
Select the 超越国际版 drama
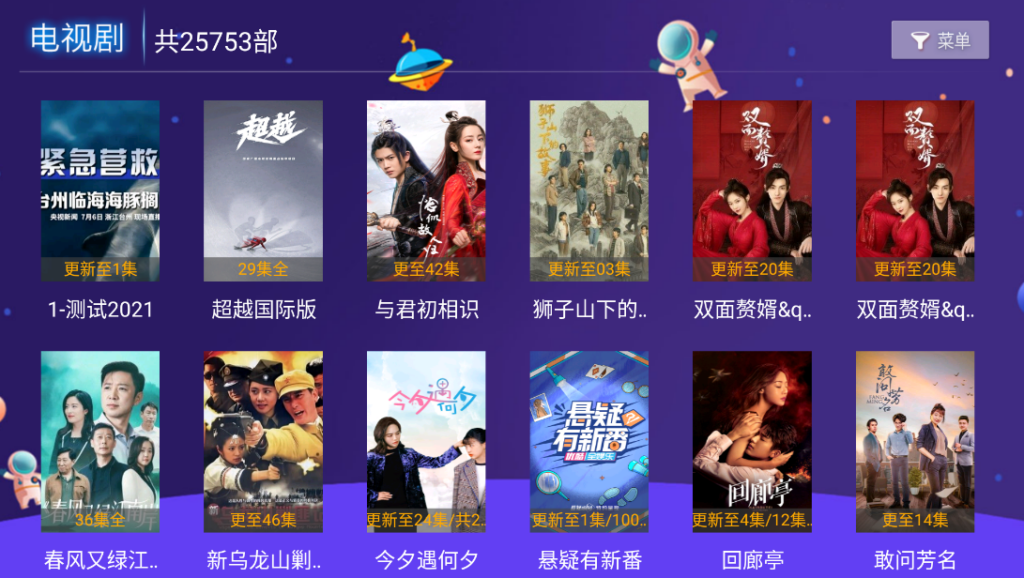[263, 191]
